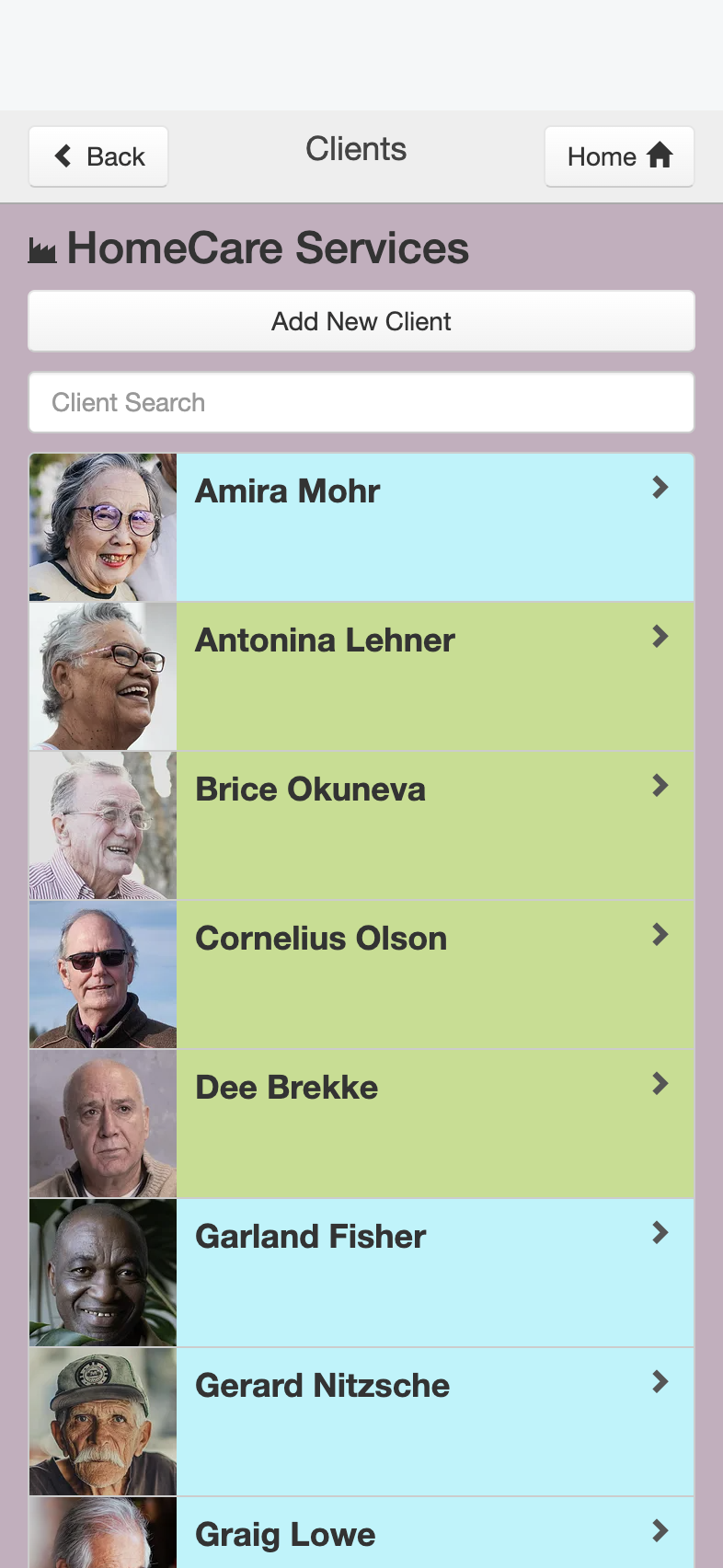Focus the Client Search field

click(361, 402)
